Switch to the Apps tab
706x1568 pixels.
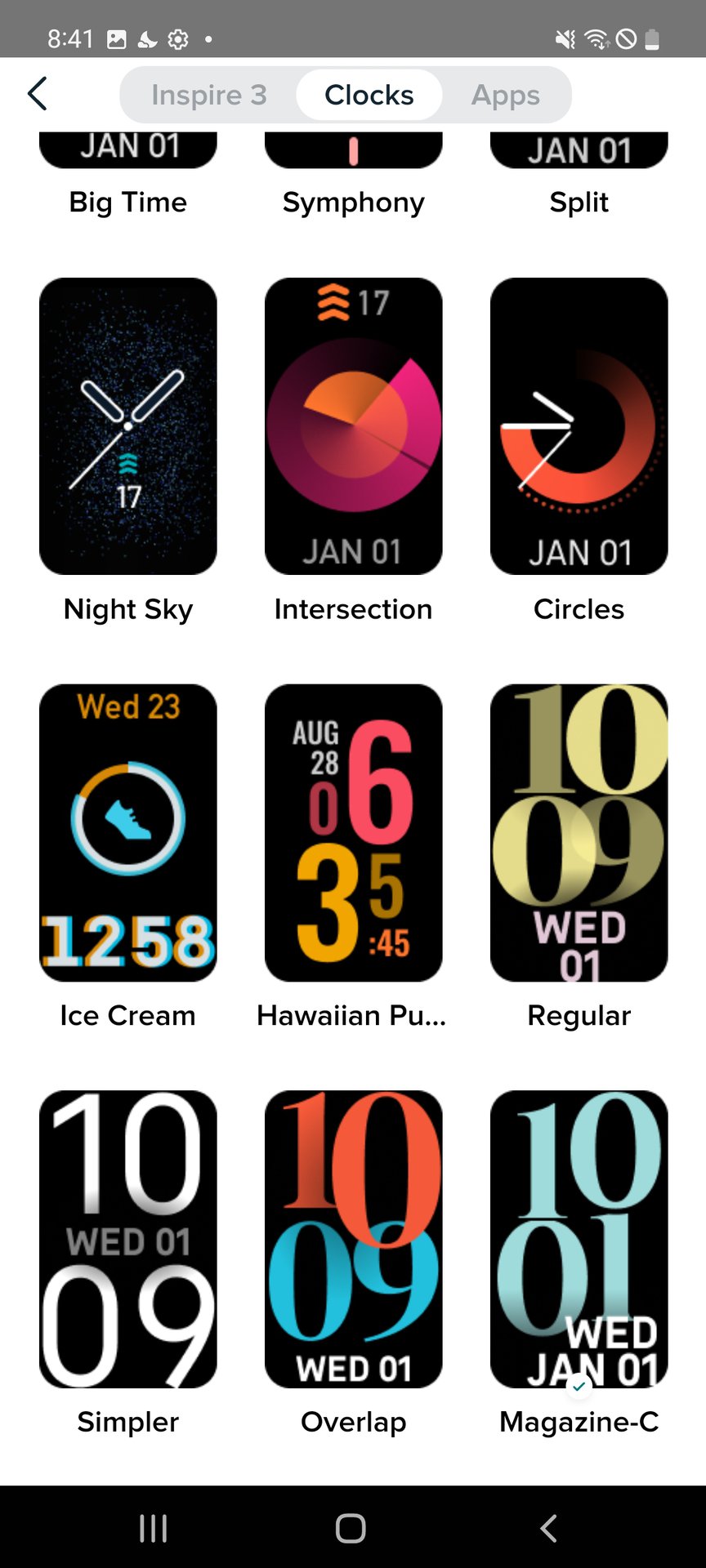tap(505, 95)
